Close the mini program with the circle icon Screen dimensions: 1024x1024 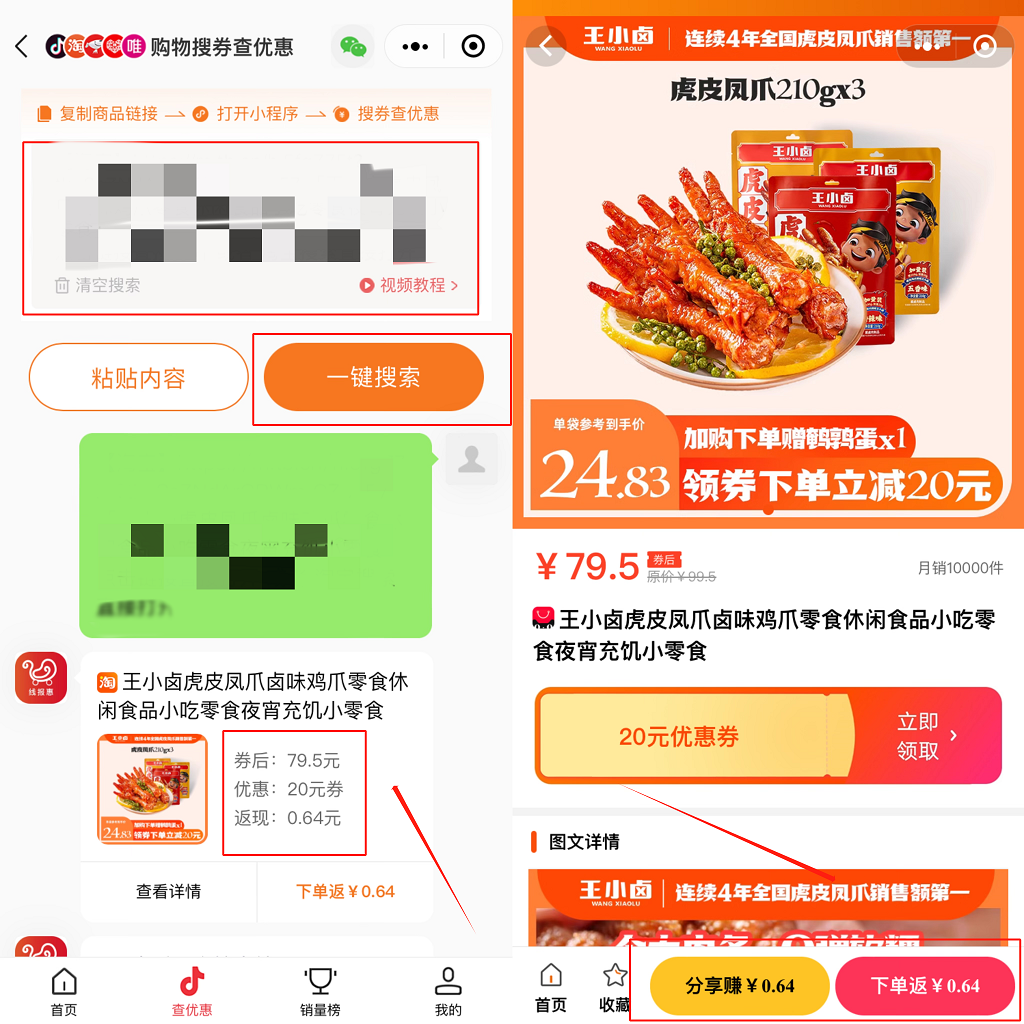click(x=473, y=46)
